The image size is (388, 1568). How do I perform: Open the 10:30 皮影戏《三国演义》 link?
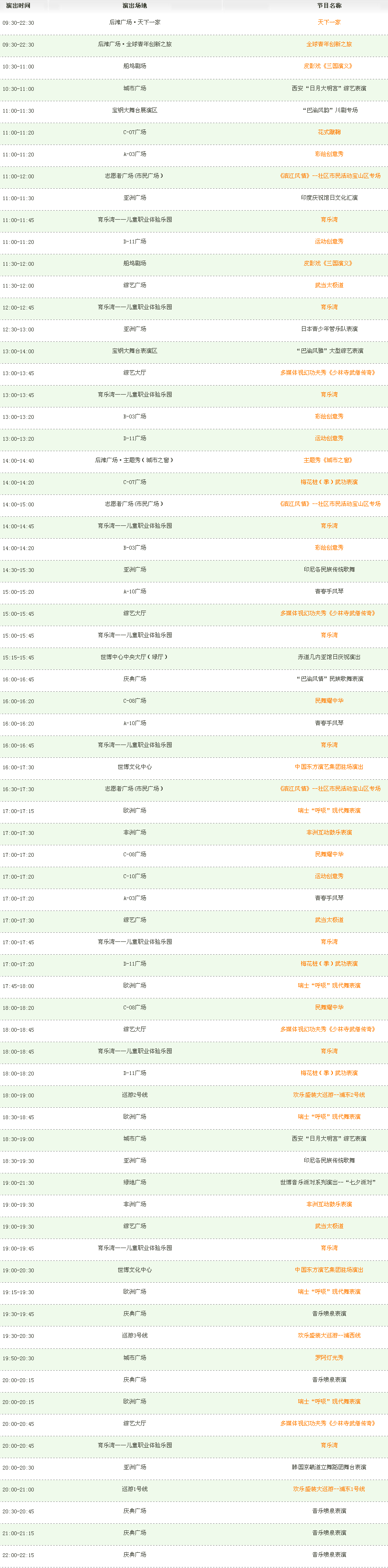click(x=329, y=67)
